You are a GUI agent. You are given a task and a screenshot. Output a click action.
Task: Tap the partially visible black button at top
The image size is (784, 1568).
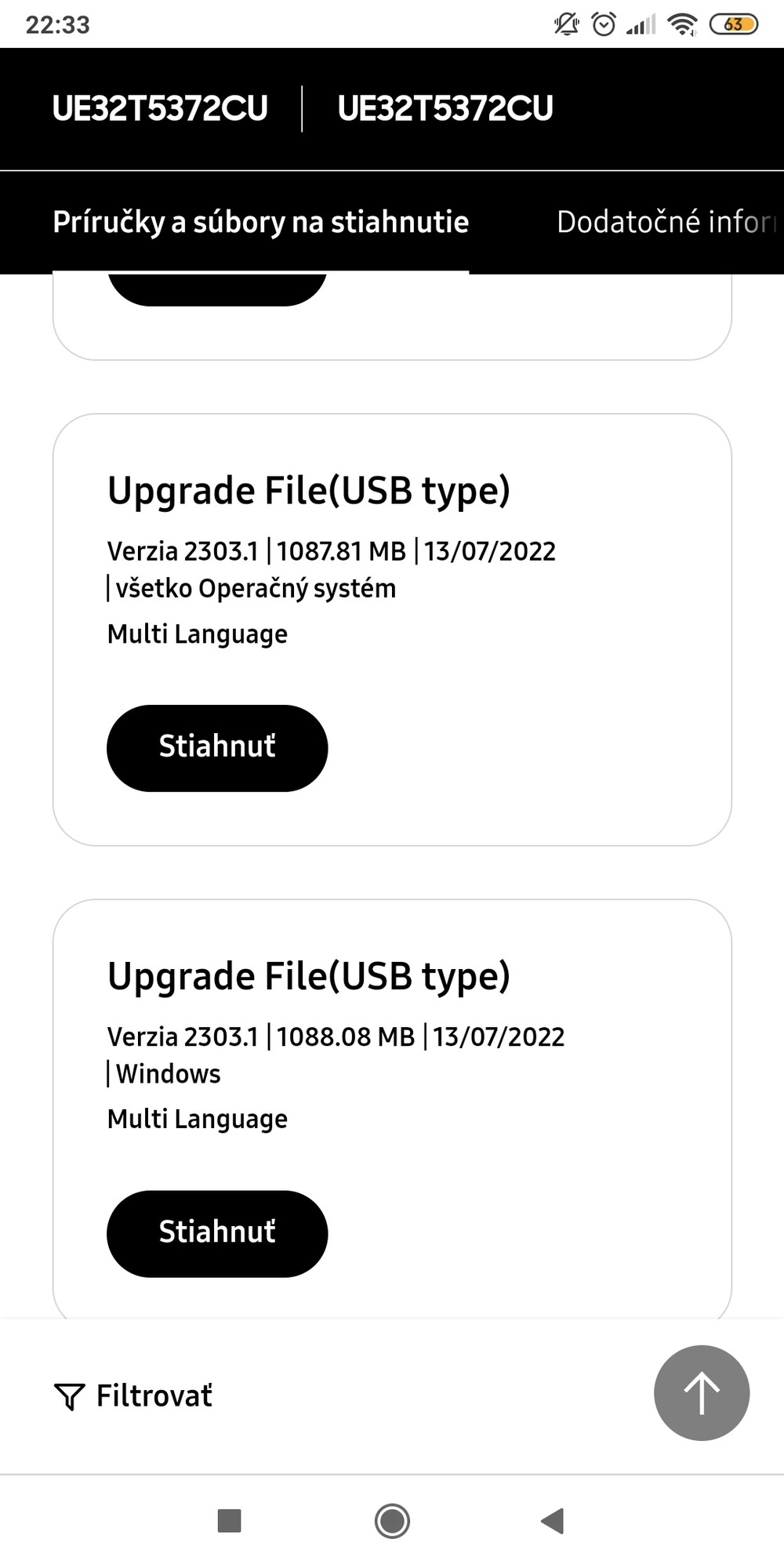217,289
